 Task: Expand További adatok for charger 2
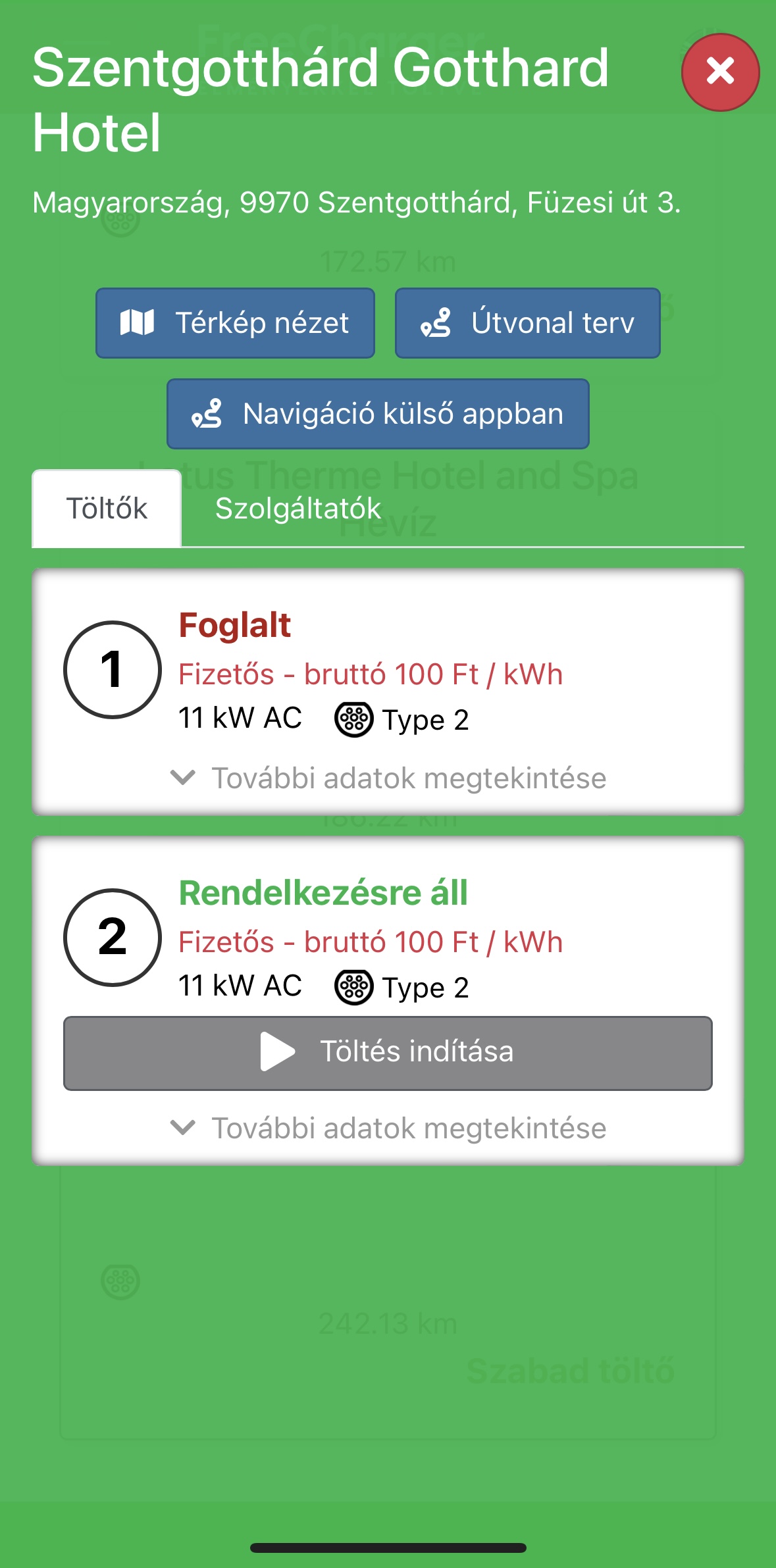point(388,1128)
